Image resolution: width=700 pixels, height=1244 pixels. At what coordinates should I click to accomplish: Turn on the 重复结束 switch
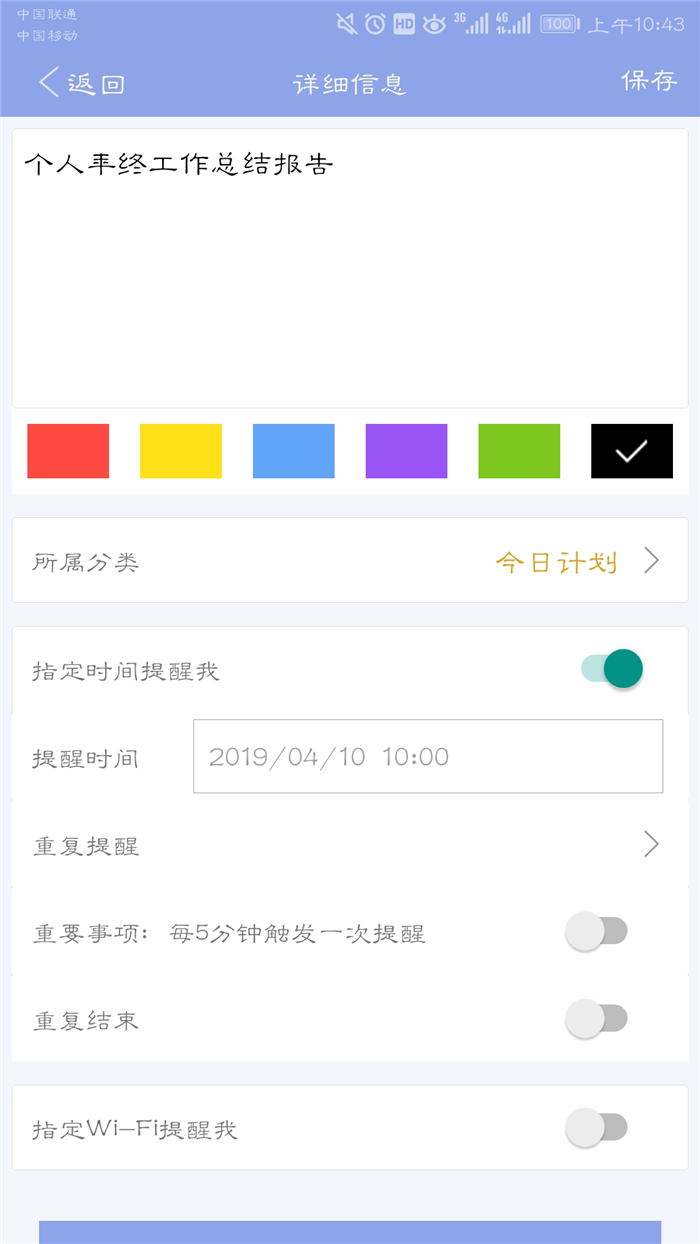pos(596,1019)
